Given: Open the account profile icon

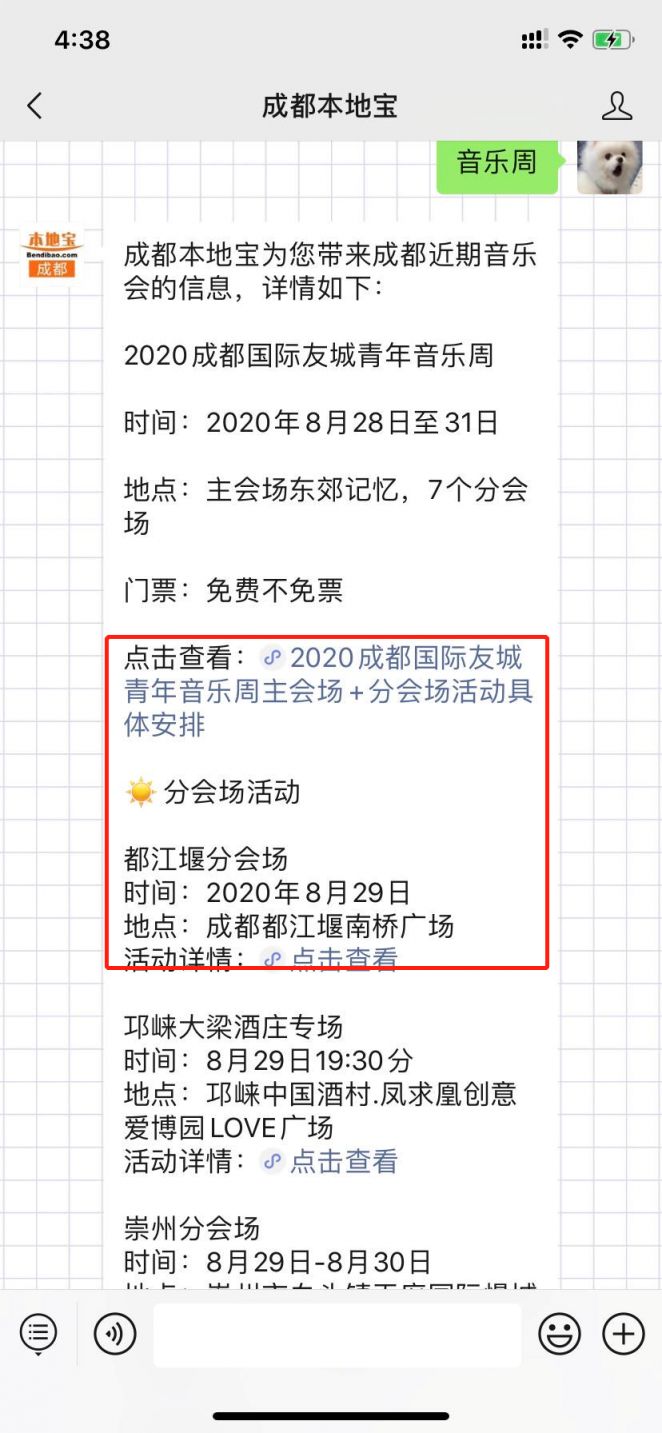Looking at the screenshot, I should [x=617, y=106].
